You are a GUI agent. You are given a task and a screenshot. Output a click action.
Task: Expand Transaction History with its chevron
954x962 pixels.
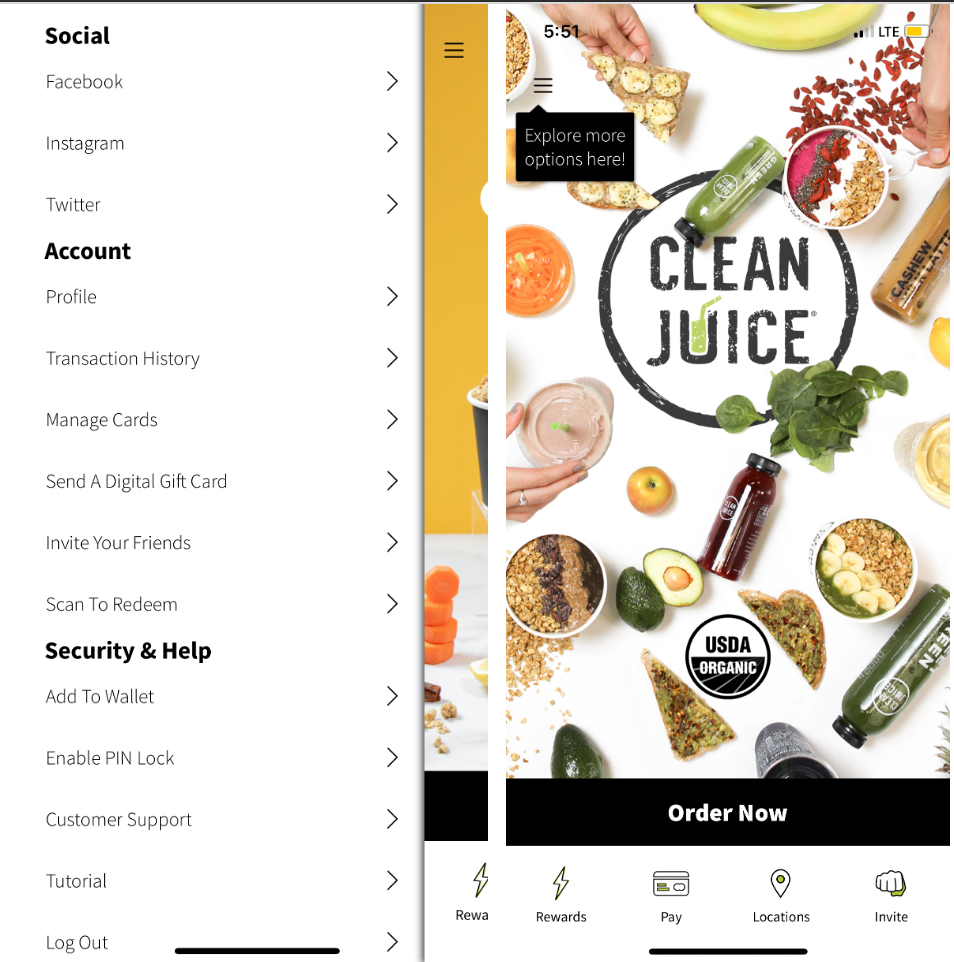[392, 358]
